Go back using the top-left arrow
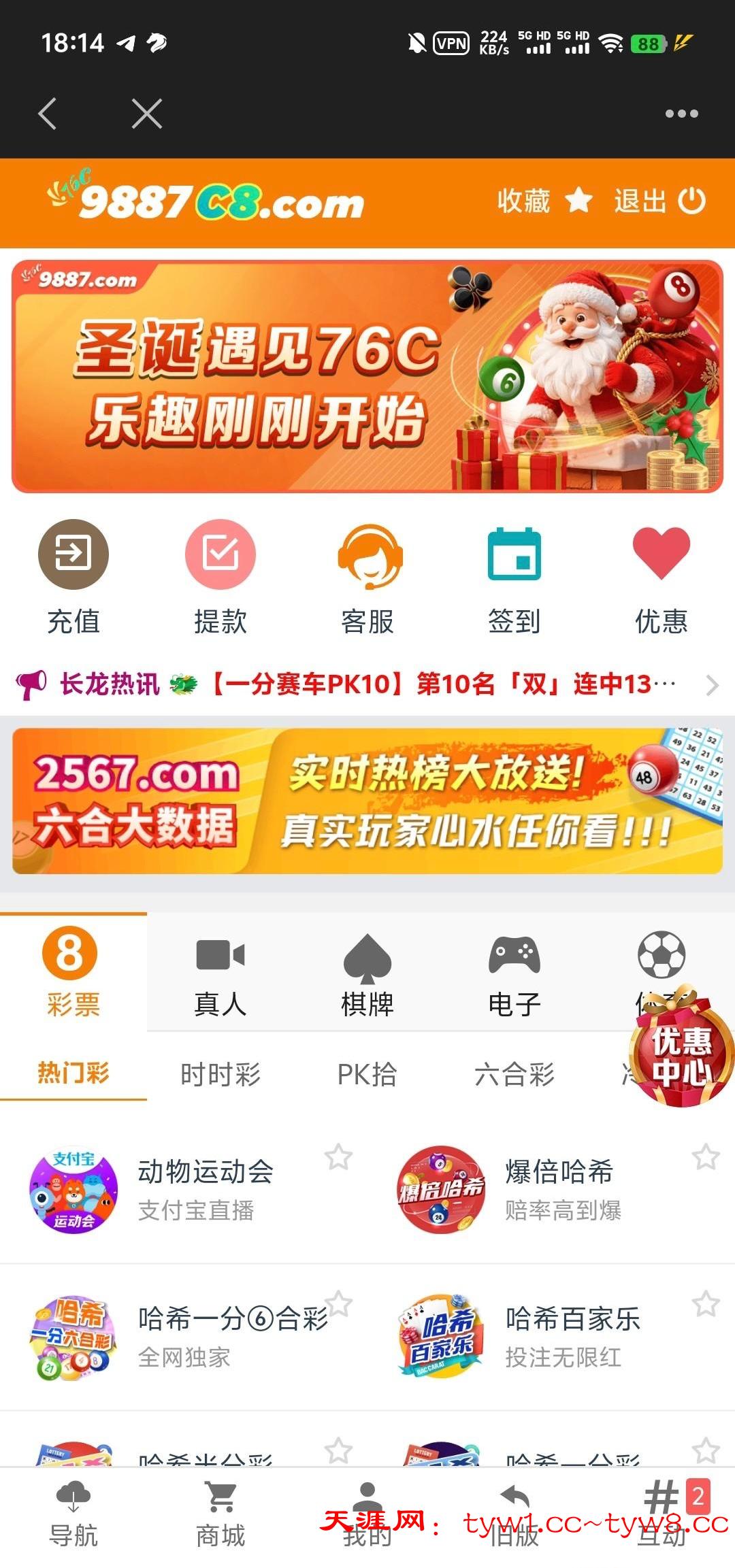 48,114
